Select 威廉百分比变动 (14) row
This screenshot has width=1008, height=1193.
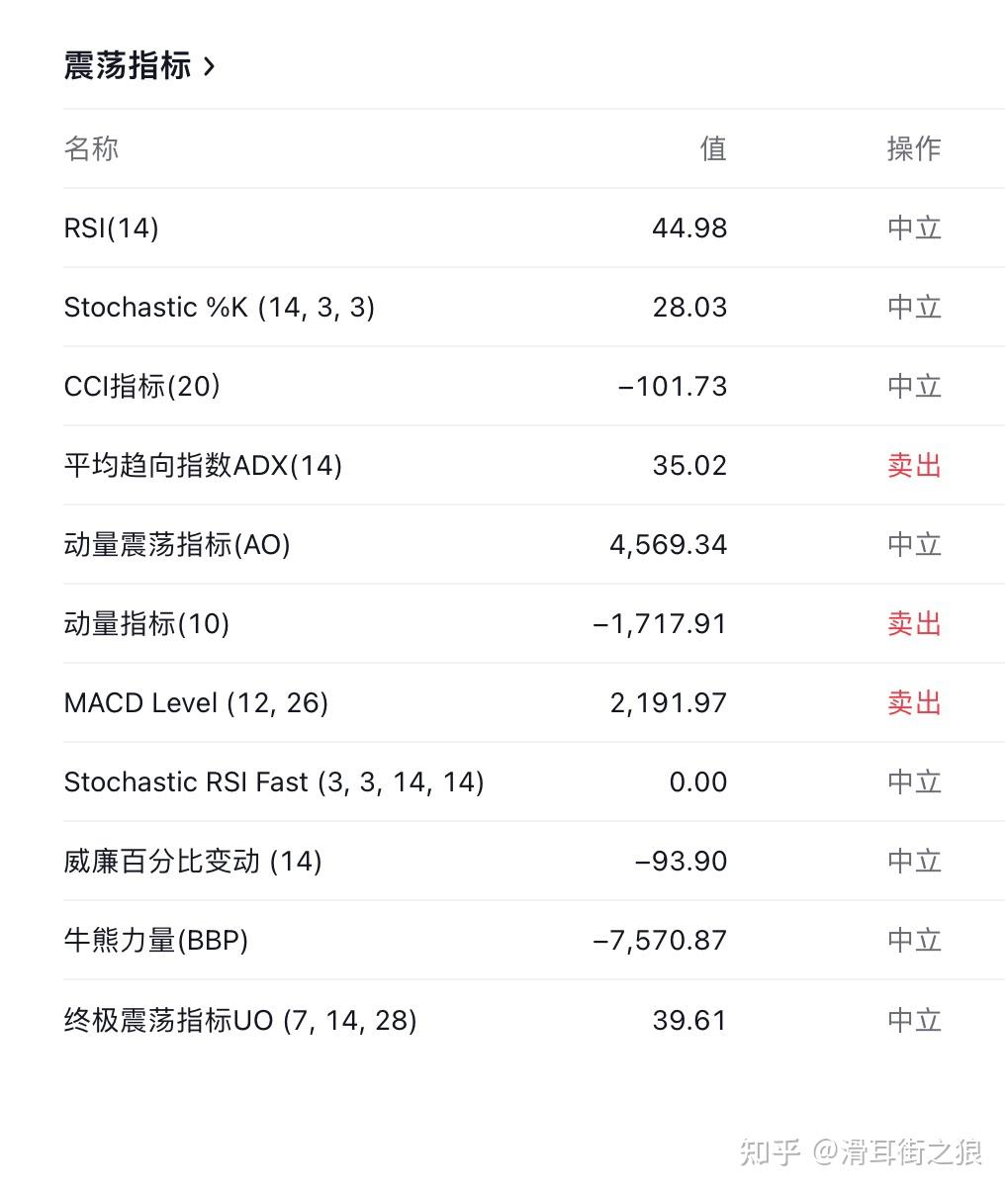193,861
